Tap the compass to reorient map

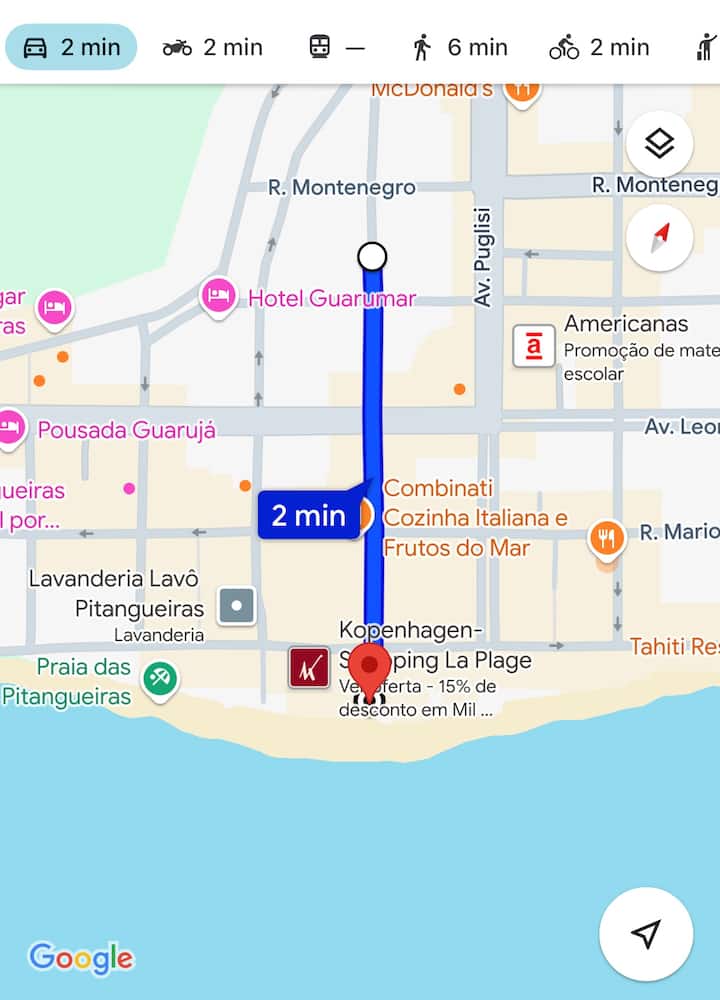pyautogui.click(x=659, y=238)
